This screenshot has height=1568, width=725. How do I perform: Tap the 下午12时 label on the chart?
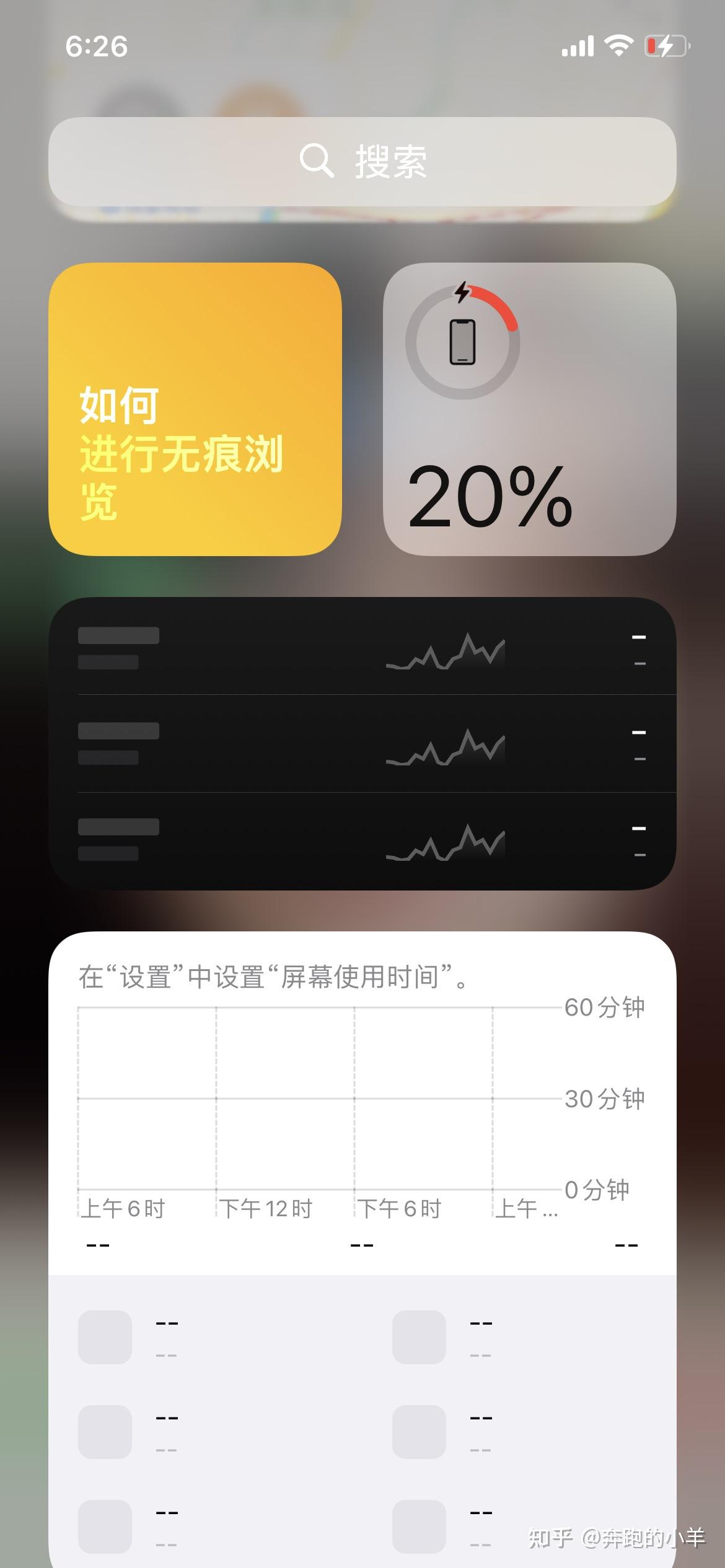[x=266, y=1208]
